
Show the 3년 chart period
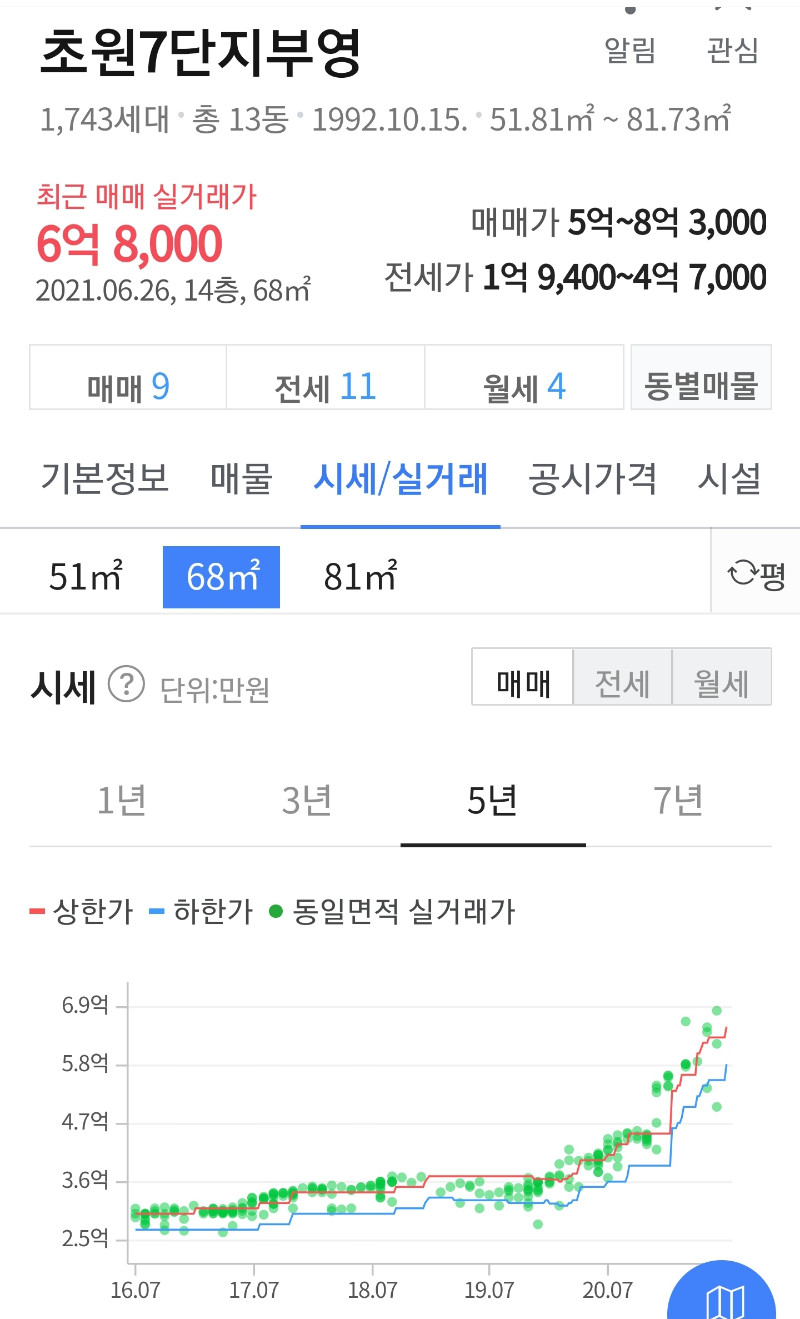(307, 801)
